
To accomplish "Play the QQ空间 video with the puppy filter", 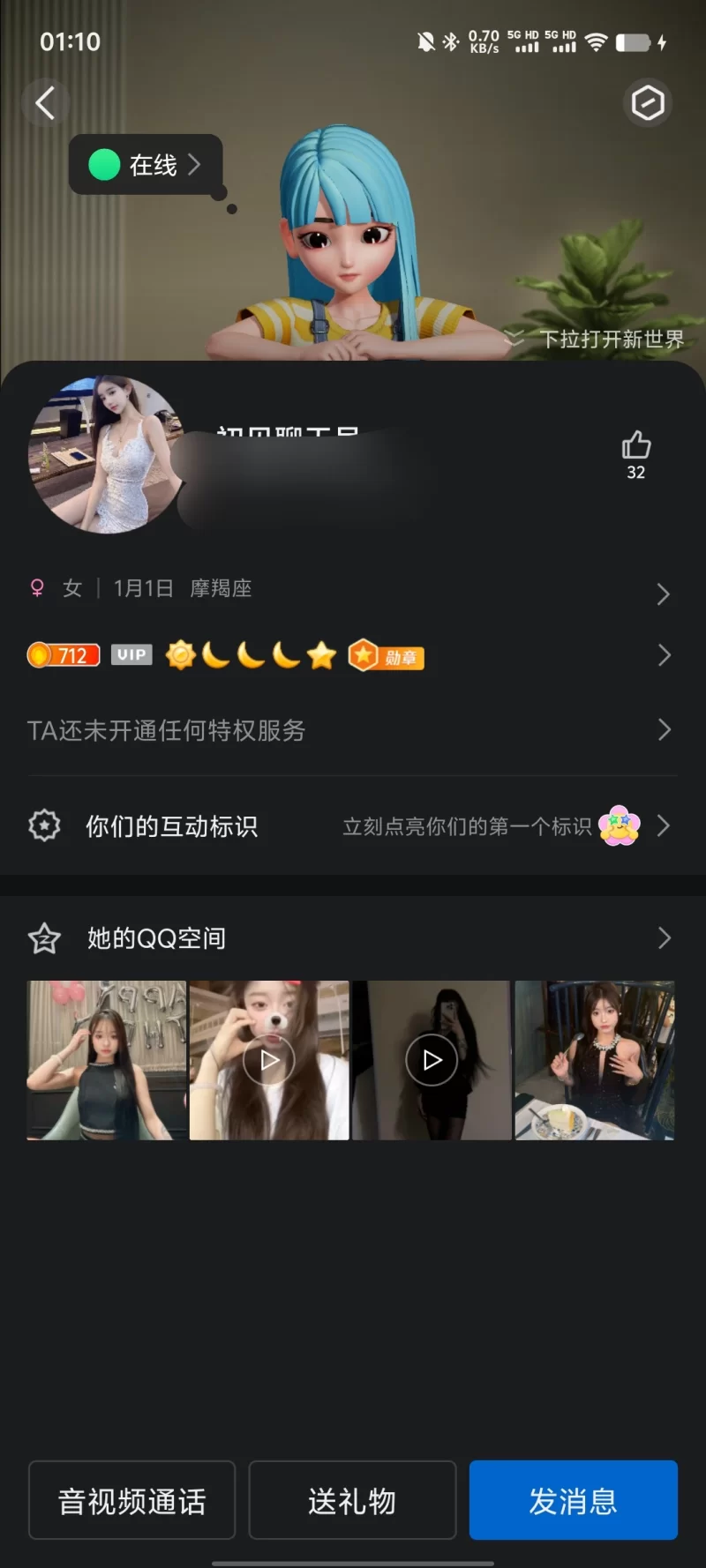I will pos(269,1060).
